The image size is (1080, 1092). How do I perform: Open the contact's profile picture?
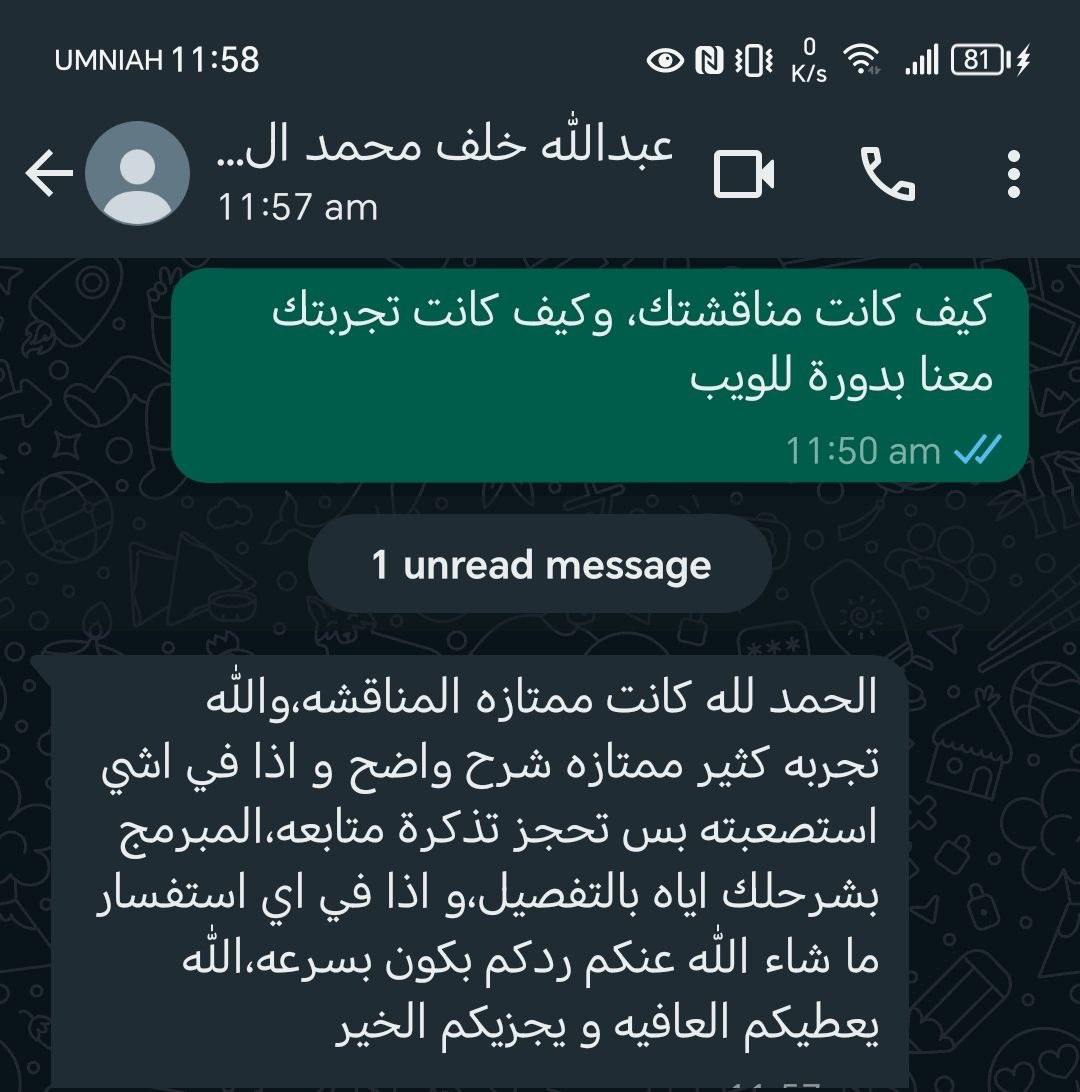tap(137, 174)
